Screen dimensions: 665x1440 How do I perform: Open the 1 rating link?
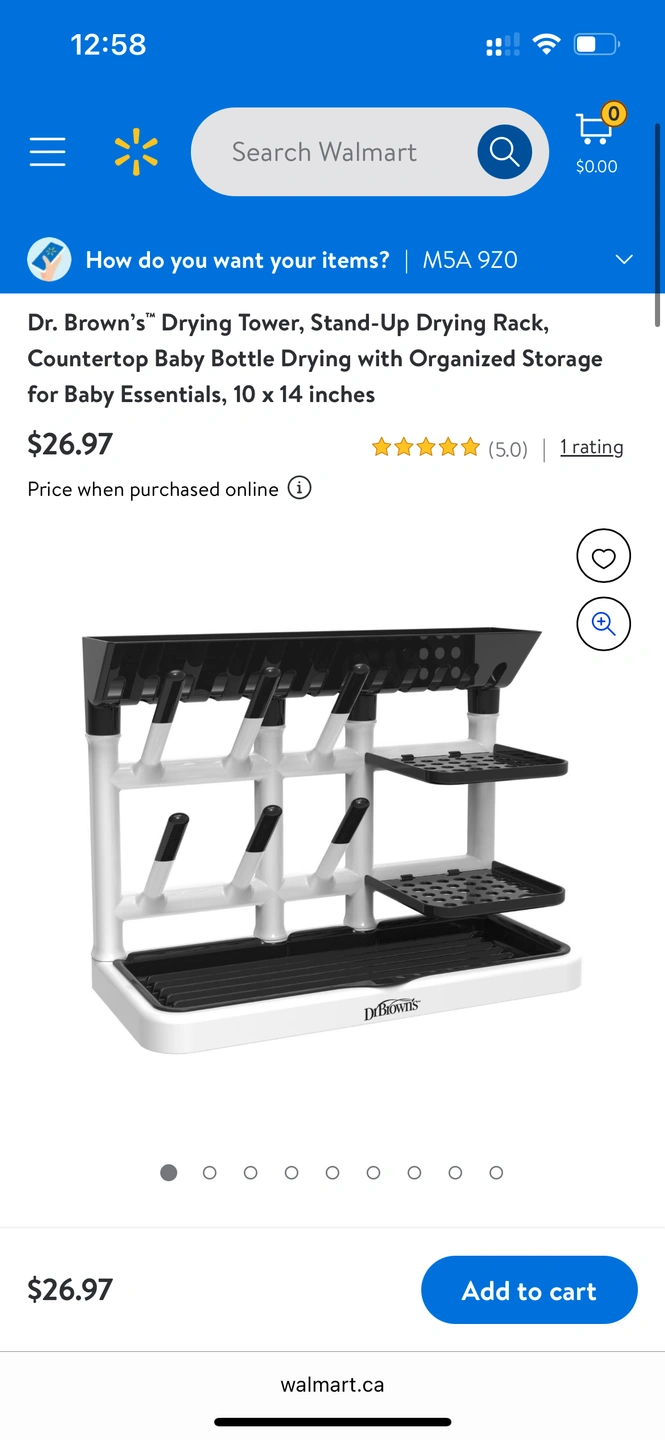click(x=591, y=447)
